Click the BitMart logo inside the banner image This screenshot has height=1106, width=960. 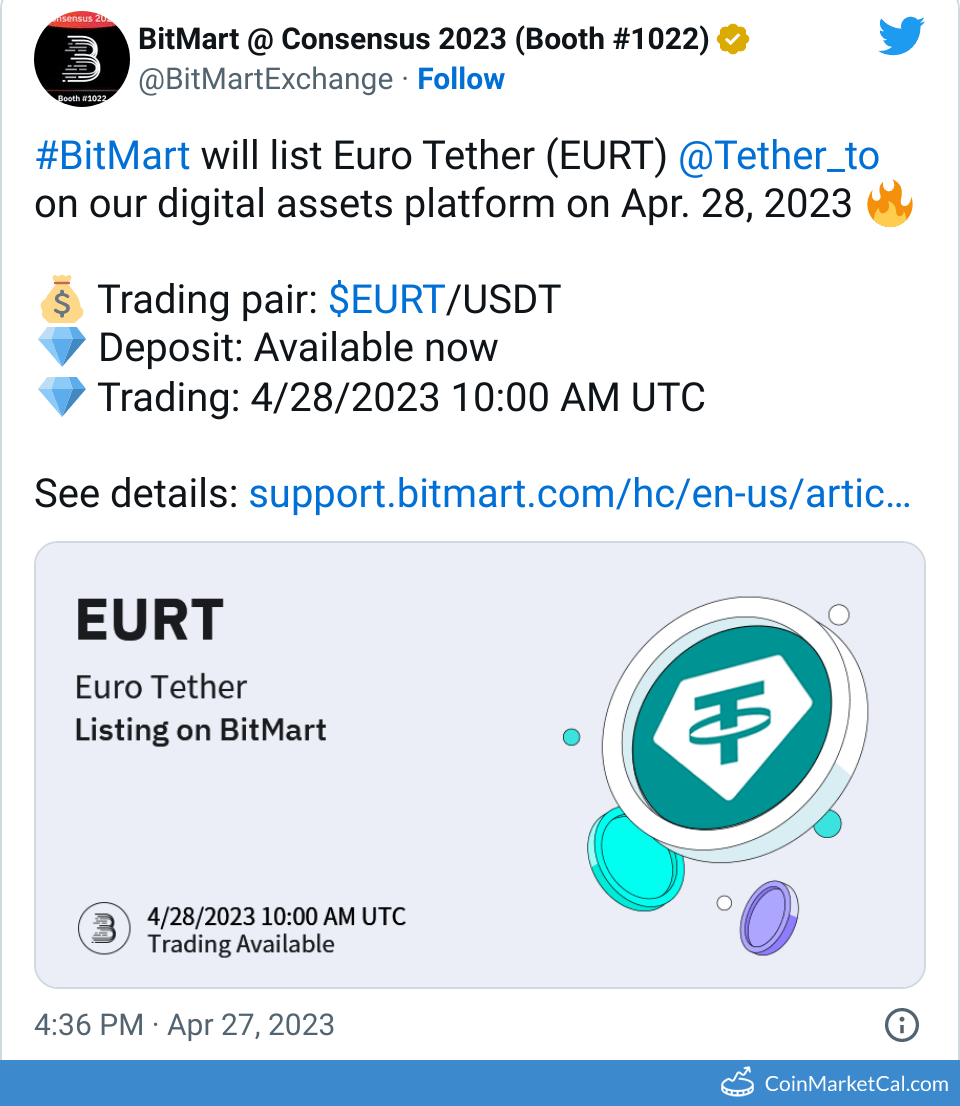104,928
